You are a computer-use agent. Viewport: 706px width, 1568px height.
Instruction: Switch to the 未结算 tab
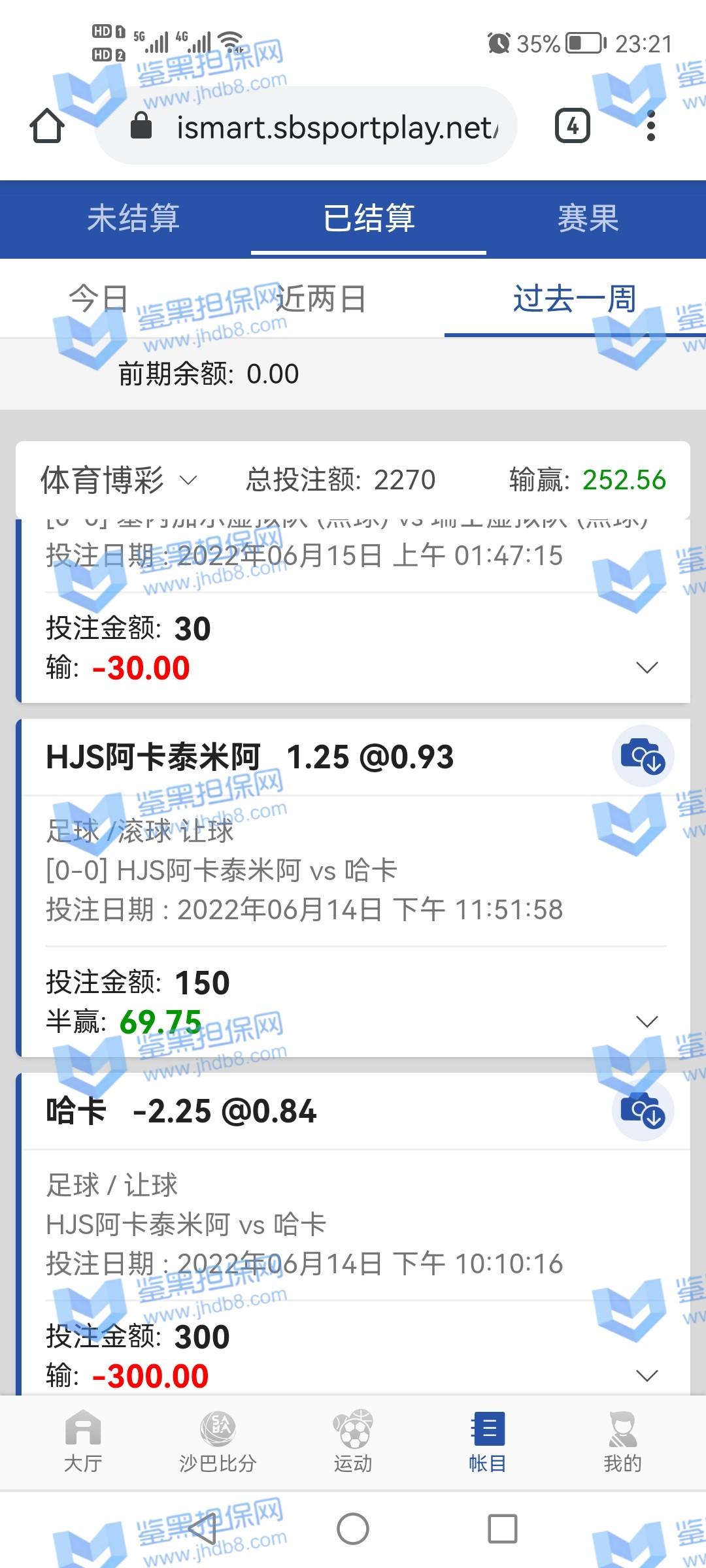tap(133, 218)
